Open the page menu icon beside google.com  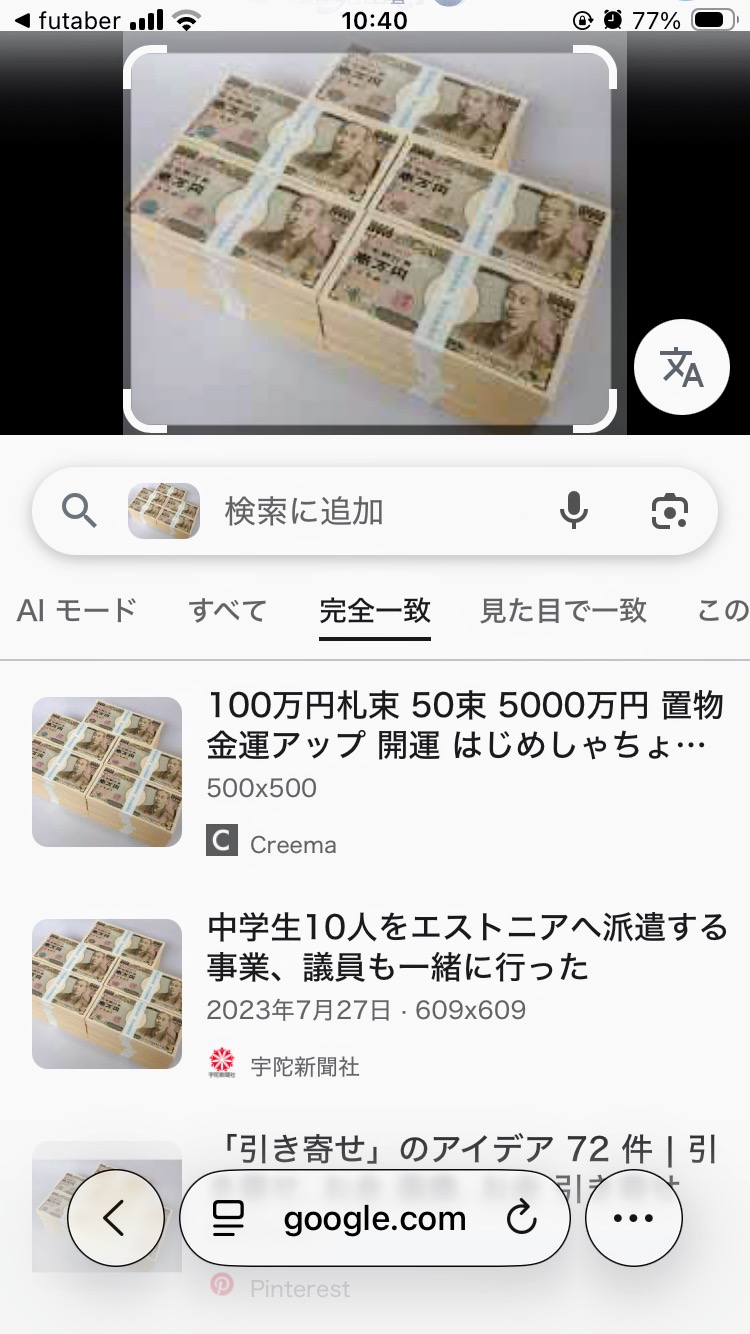click(229, 1218)
